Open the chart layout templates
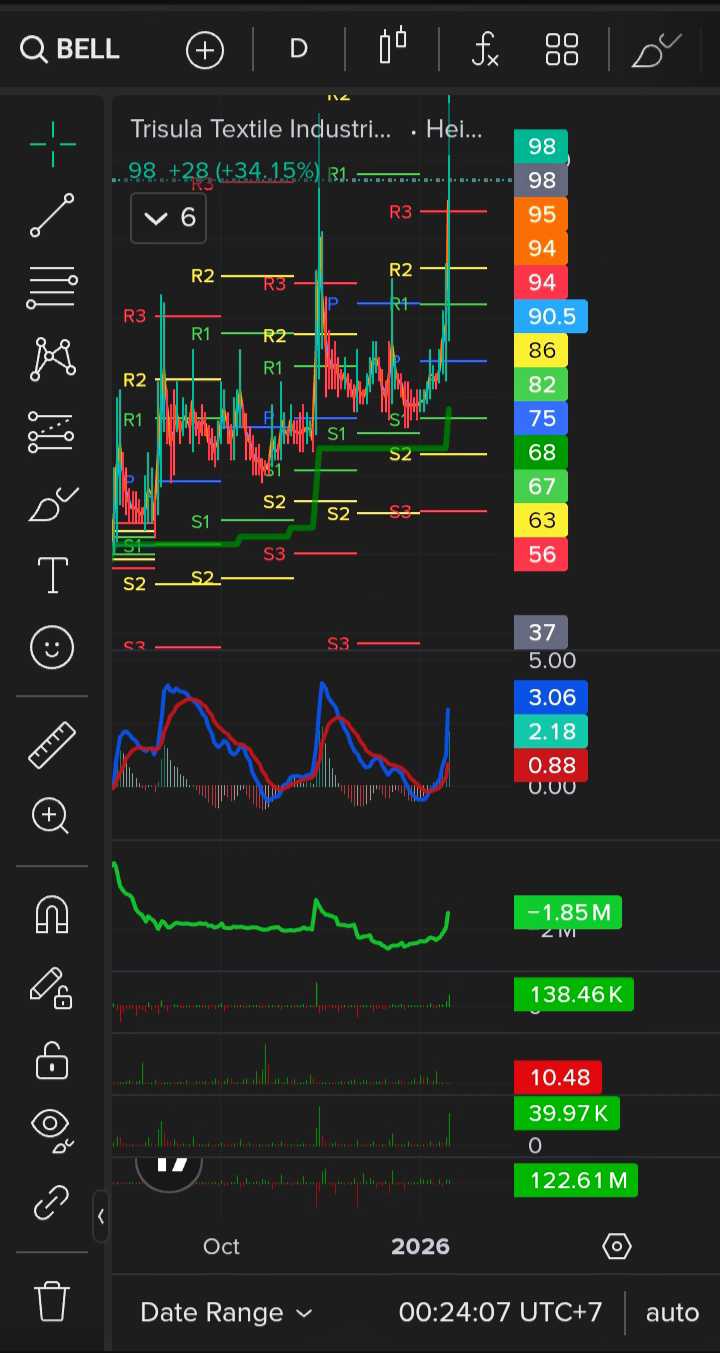The height and width of the screenshot is (1353, 720). pyautogui.click(x=562, y=49)
